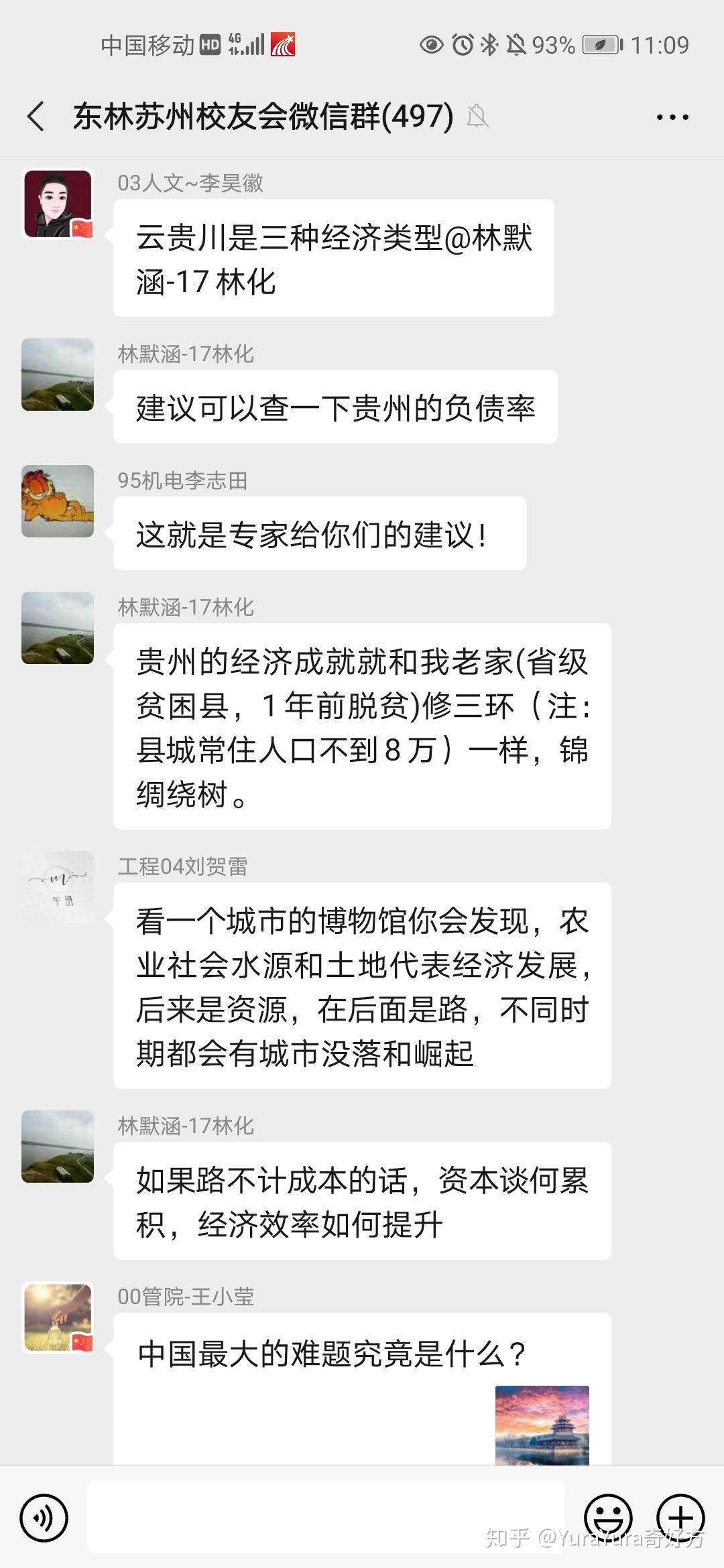Viewport: 724px width, 1568px height.
Task: Tap the message text field
Action: pos(326,1517)
